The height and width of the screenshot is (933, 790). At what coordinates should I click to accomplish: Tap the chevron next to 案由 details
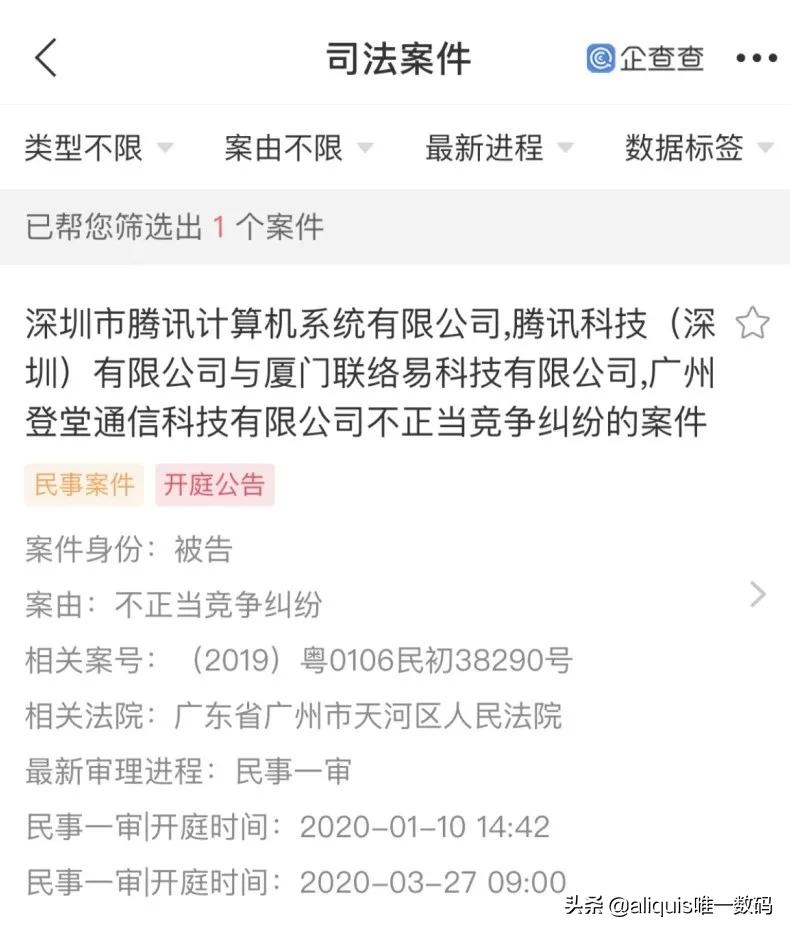click(x=758, y=594)
